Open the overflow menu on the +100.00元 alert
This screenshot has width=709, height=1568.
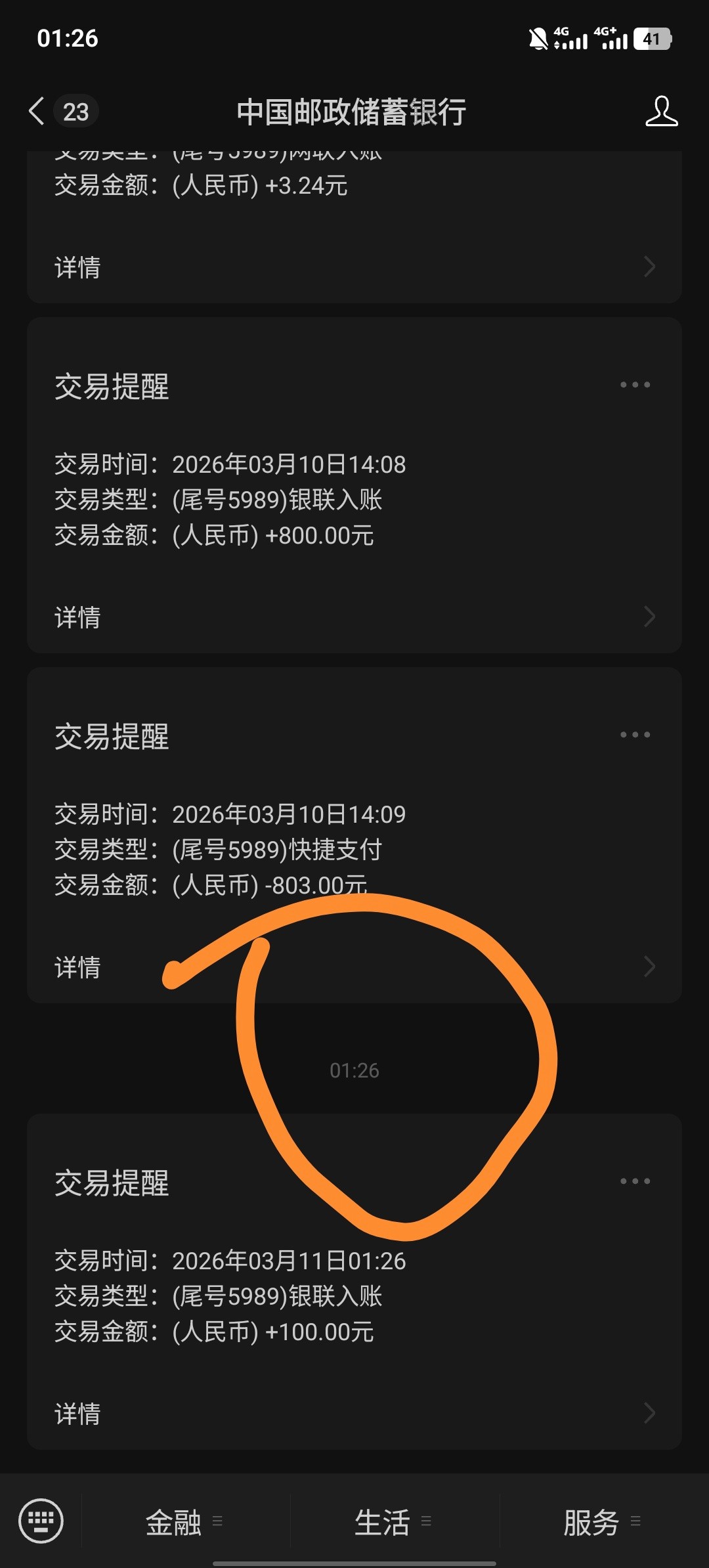click(x=635, y=1181)
